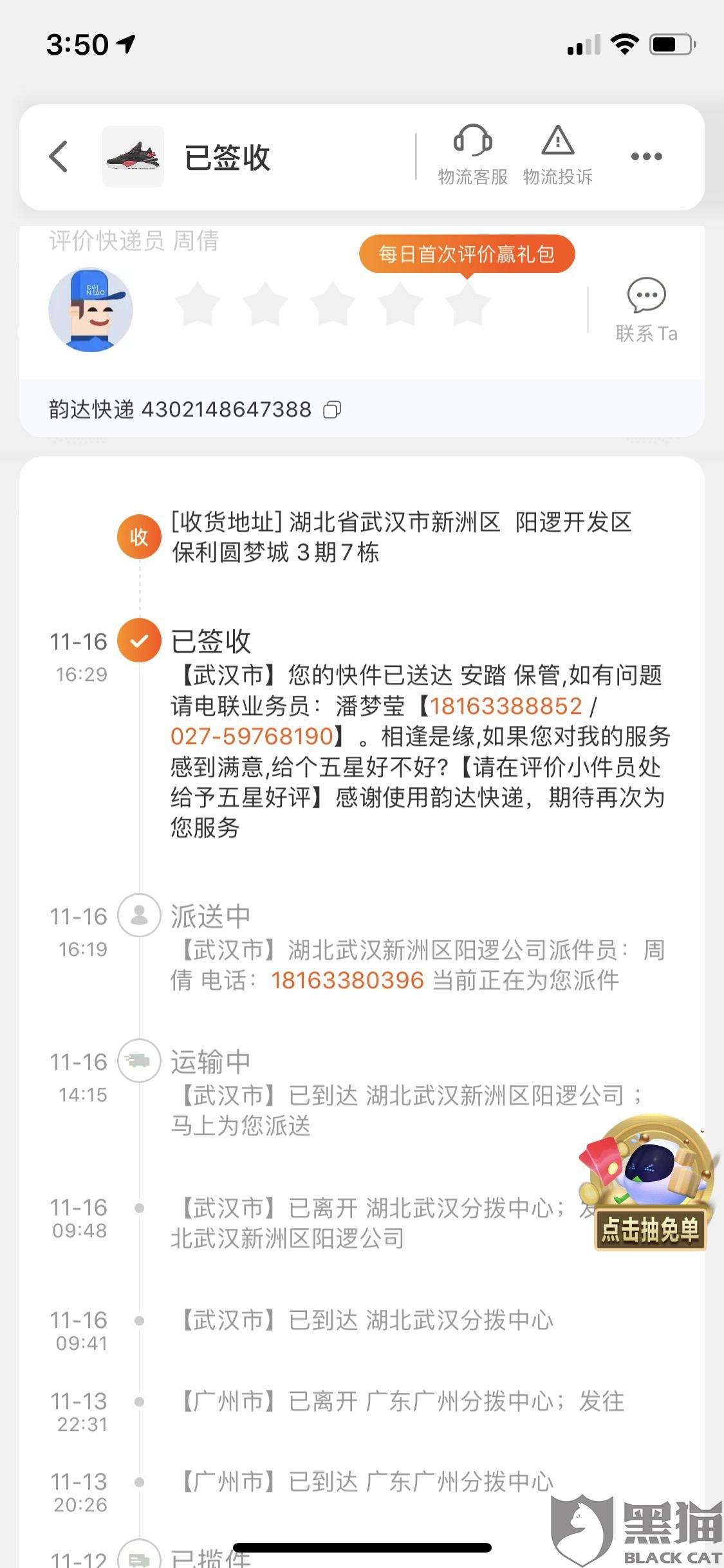Open the 每日首次评价赢礼包 promo bubble
This screenshot has width=724, height=1568.
coord(467,254)
